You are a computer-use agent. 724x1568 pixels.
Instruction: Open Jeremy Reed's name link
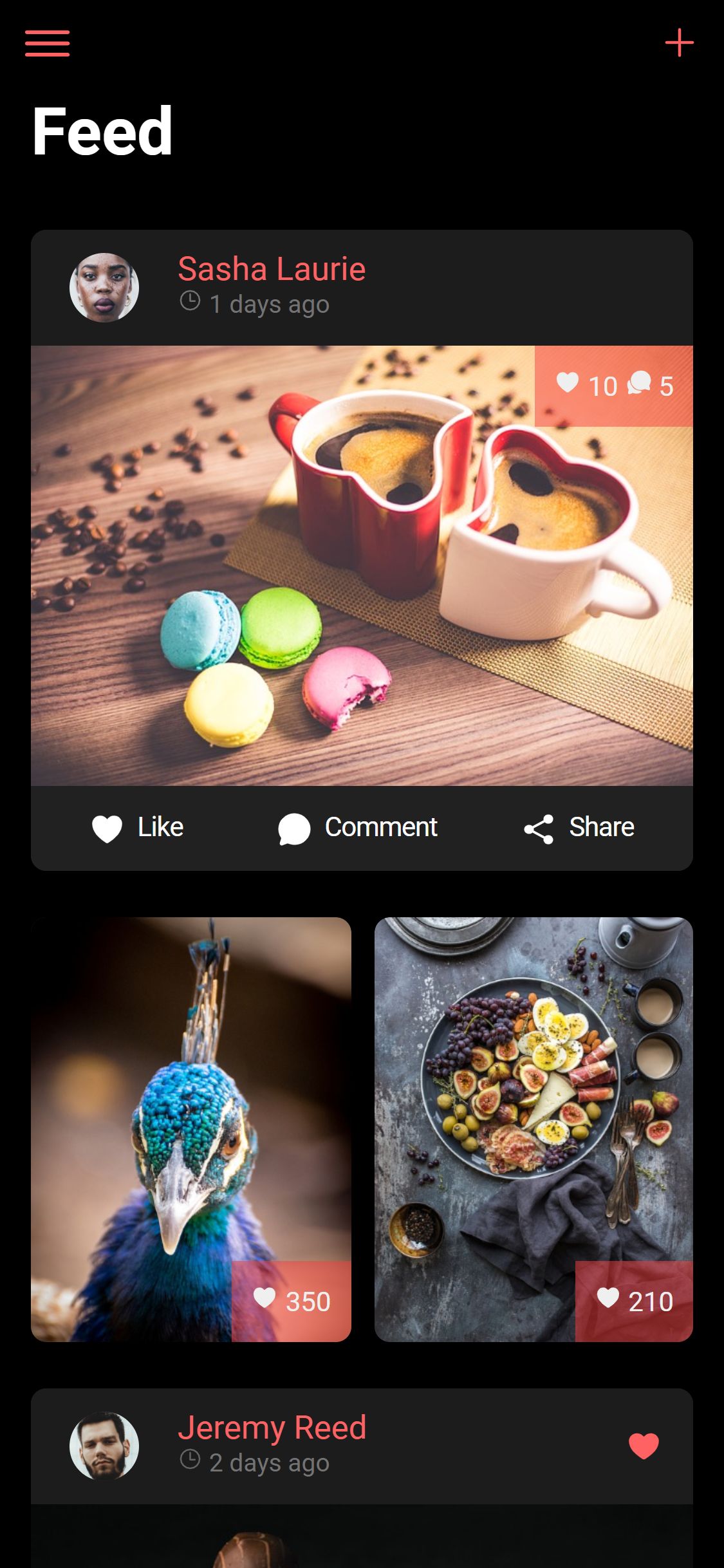point(272,1428)
